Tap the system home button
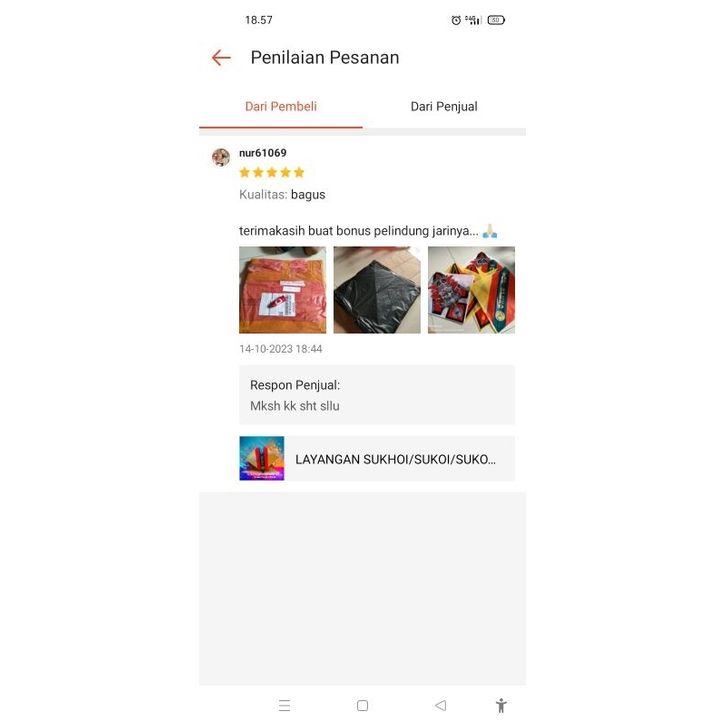This screenshot has height=726, width=726. (362, 705)
